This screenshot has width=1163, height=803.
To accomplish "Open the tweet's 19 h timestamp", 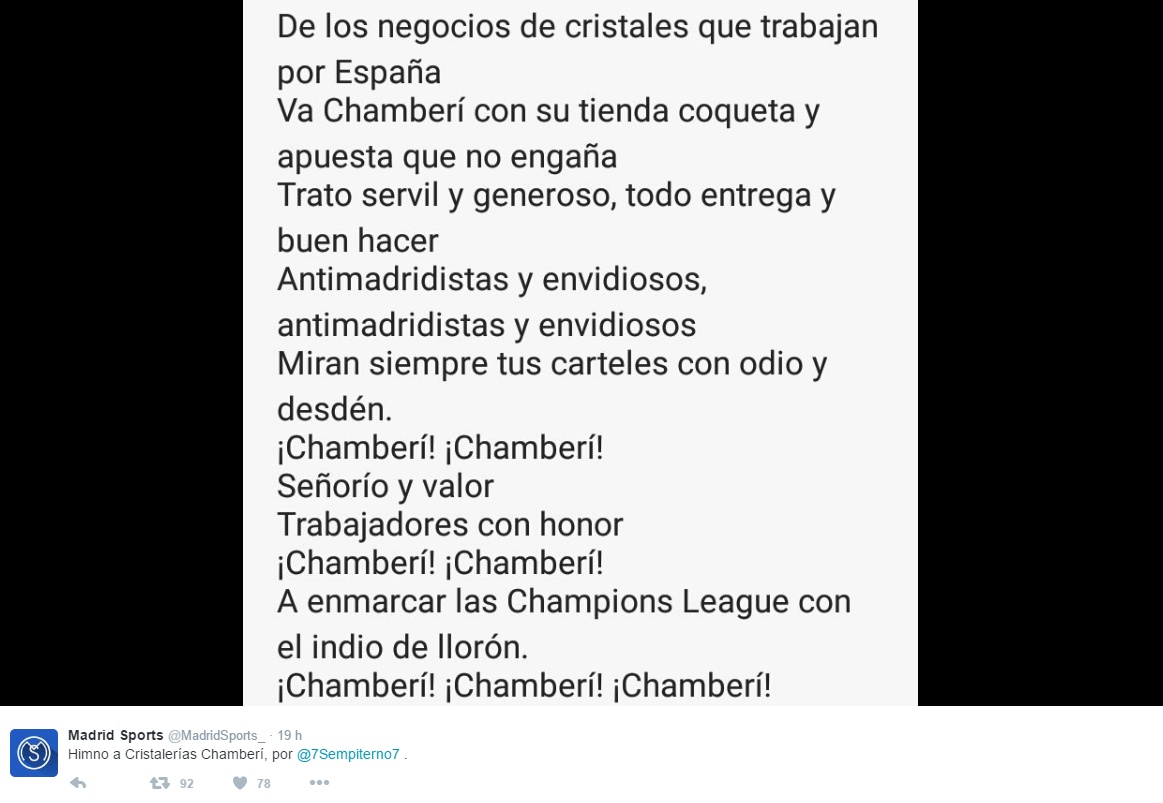I will pyautogui.click(x=290, y=736).
